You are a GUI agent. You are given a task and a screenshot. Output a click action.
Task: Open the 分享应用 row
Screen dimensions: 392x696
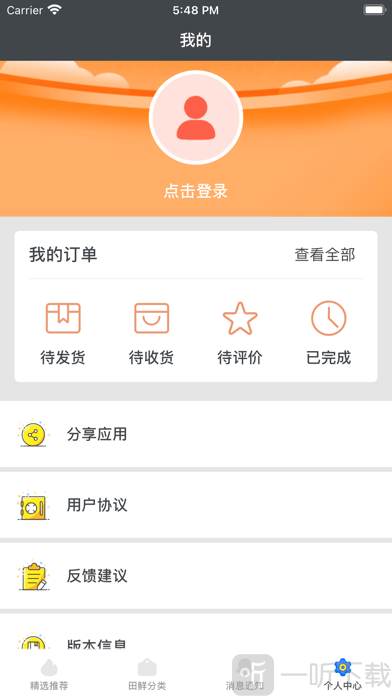pos(196,434)
